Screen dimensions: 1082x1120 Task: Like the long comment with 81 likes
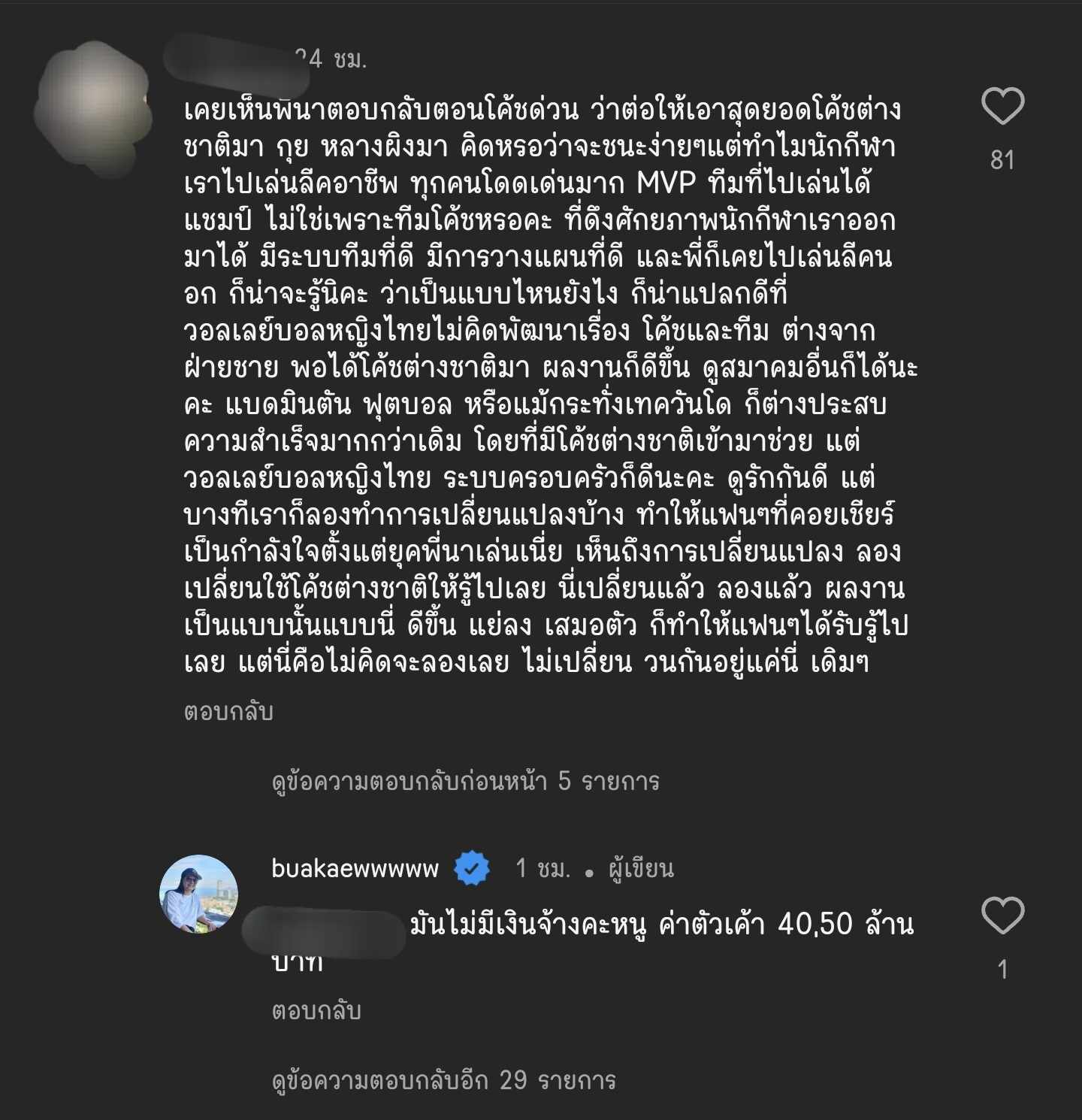point(1002,106)
